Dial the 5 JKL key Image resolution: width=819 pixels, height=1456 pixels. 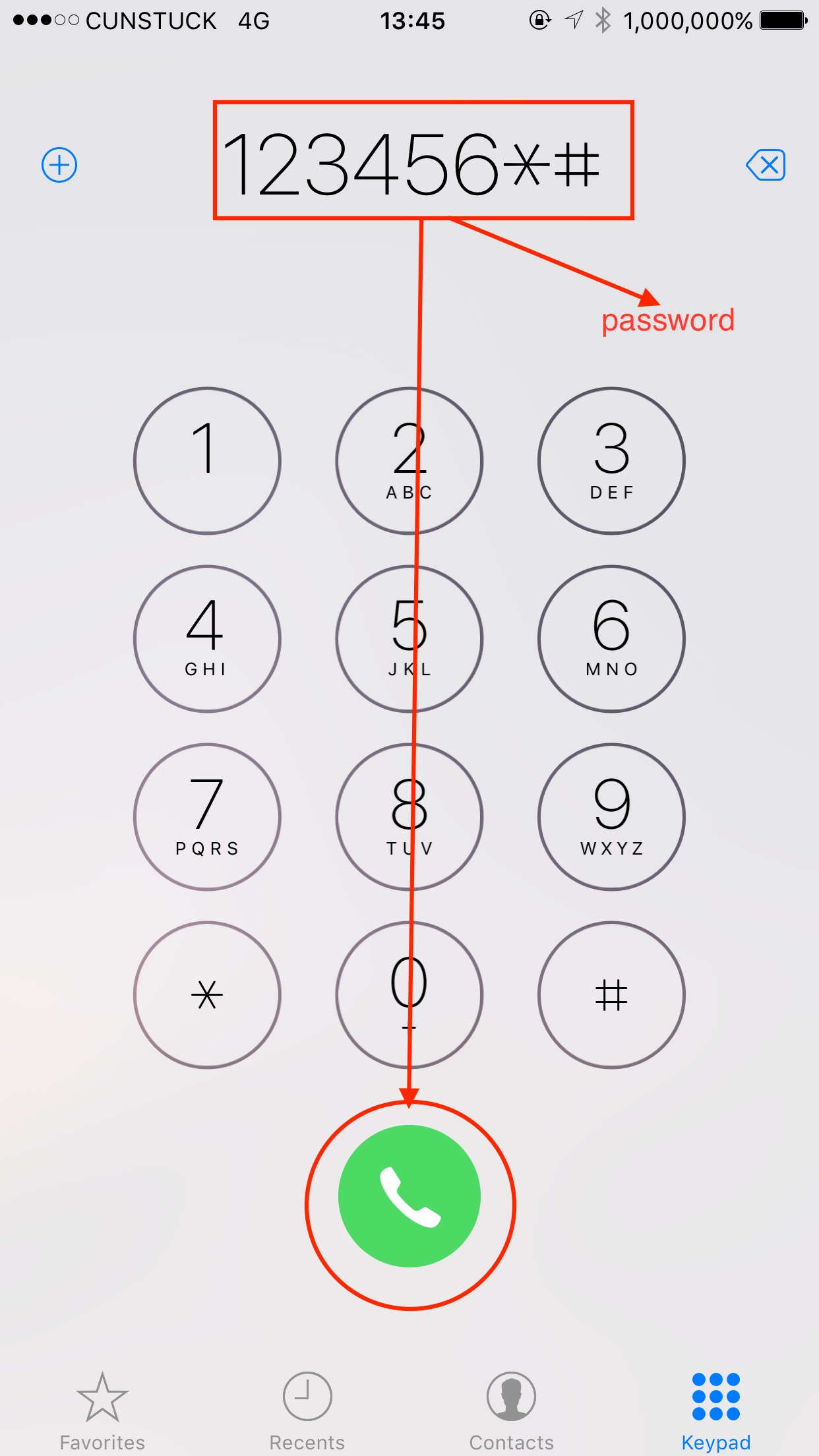click(x=409, y=638)
